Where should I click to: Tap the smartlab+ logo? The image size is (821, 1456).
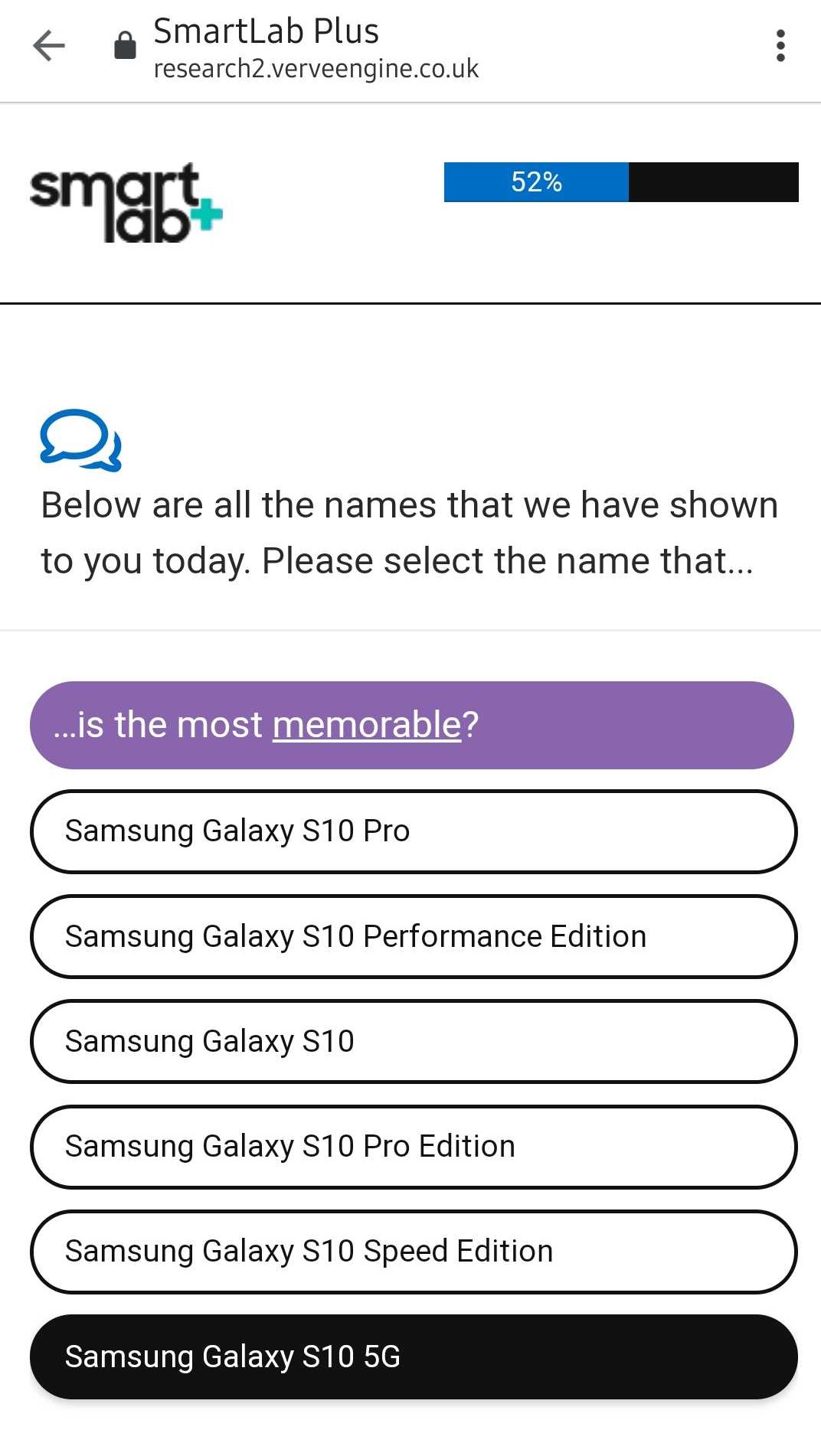point(125,207)
